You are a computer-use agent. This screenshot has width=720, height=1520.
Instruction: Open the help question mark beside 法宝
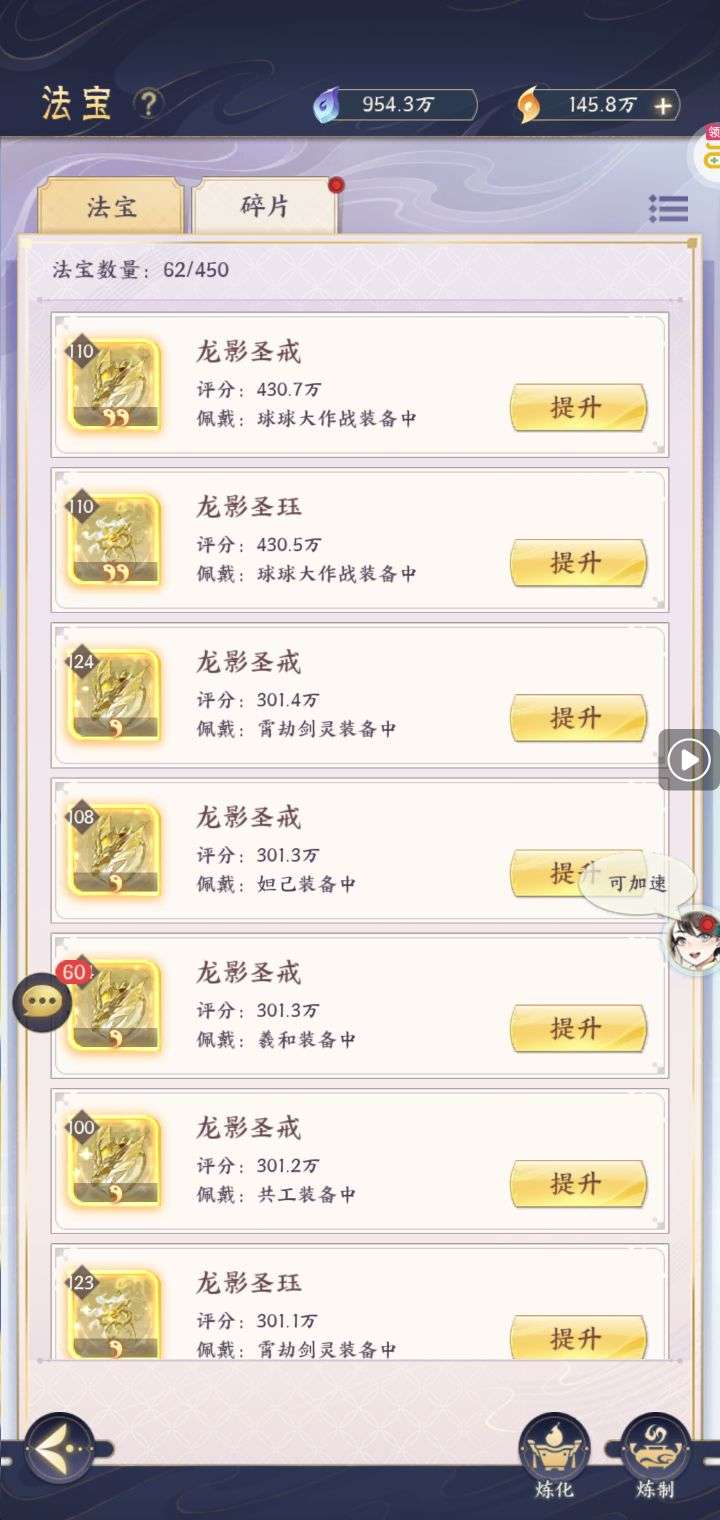pos(148,104)
